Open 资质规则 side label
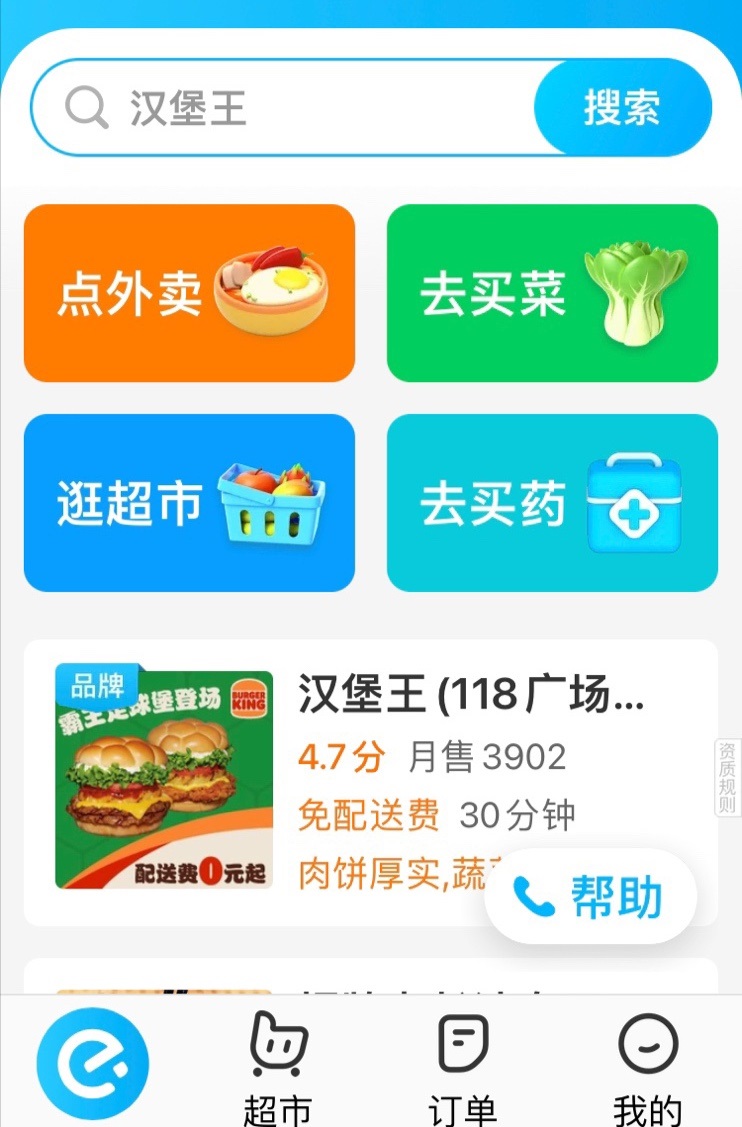This screenshot has width=742, height=1127. coord(728,778)
